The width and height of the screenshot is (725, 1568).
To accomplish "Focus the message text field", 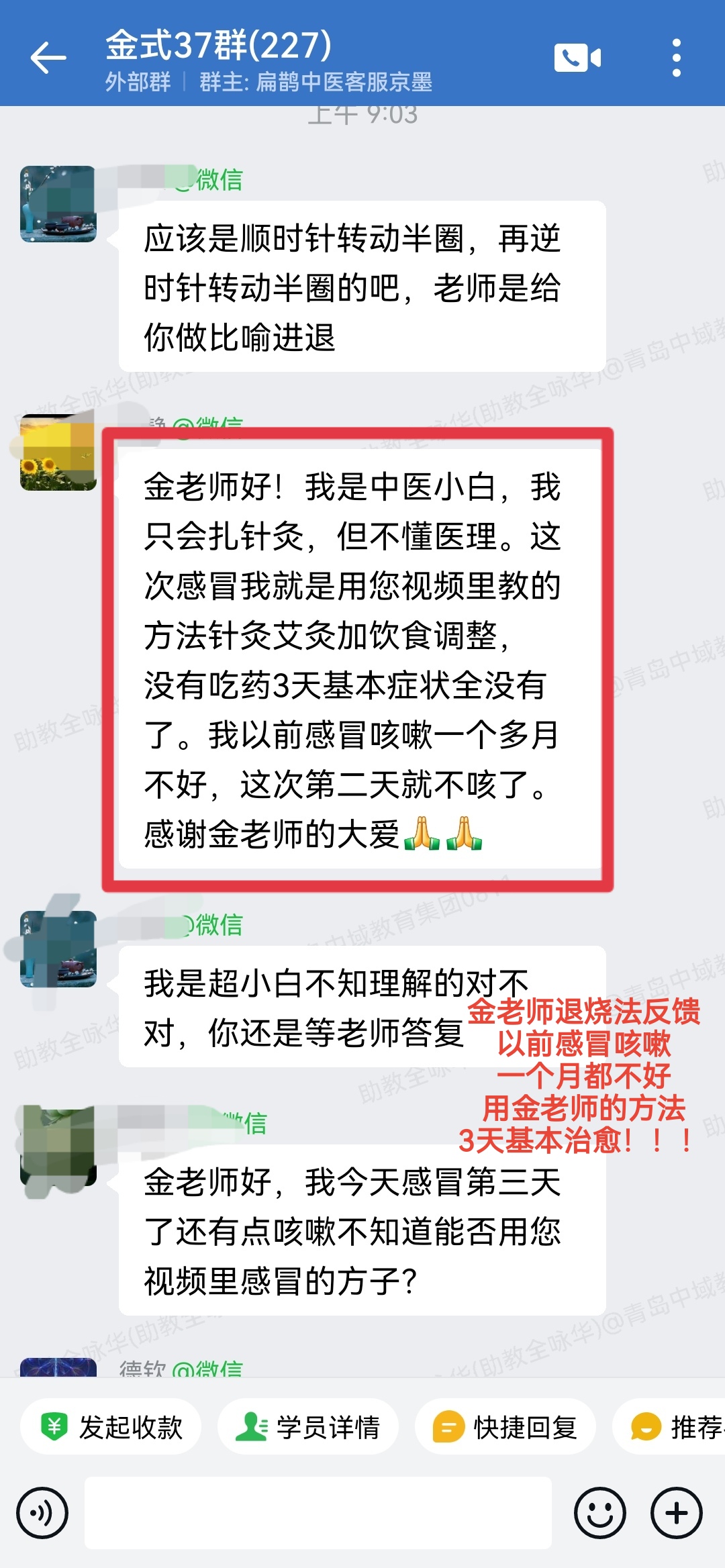I will click(x=318, y=1513).
